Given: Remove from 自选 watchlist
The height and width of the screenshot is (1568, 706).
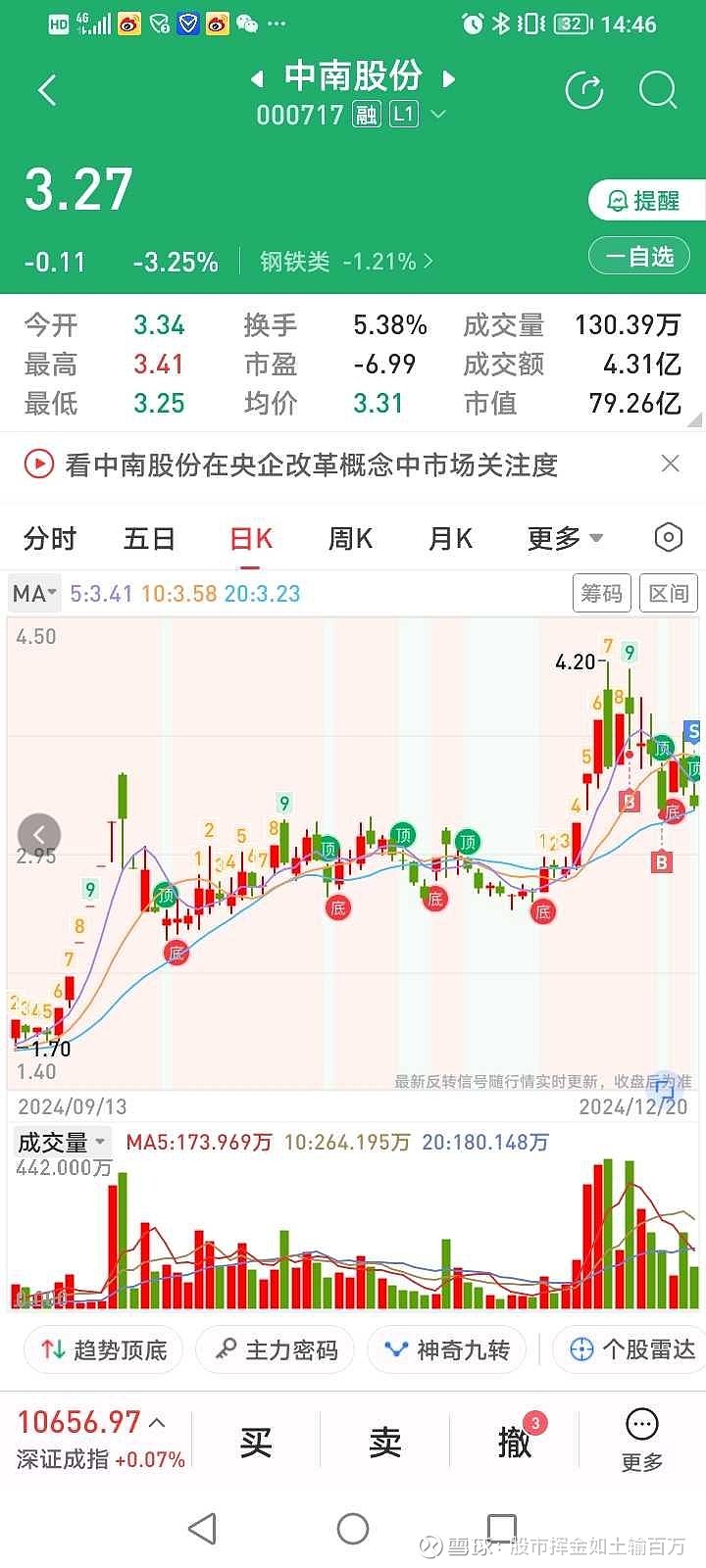Looking at the screenshot, I should point(645,257).
